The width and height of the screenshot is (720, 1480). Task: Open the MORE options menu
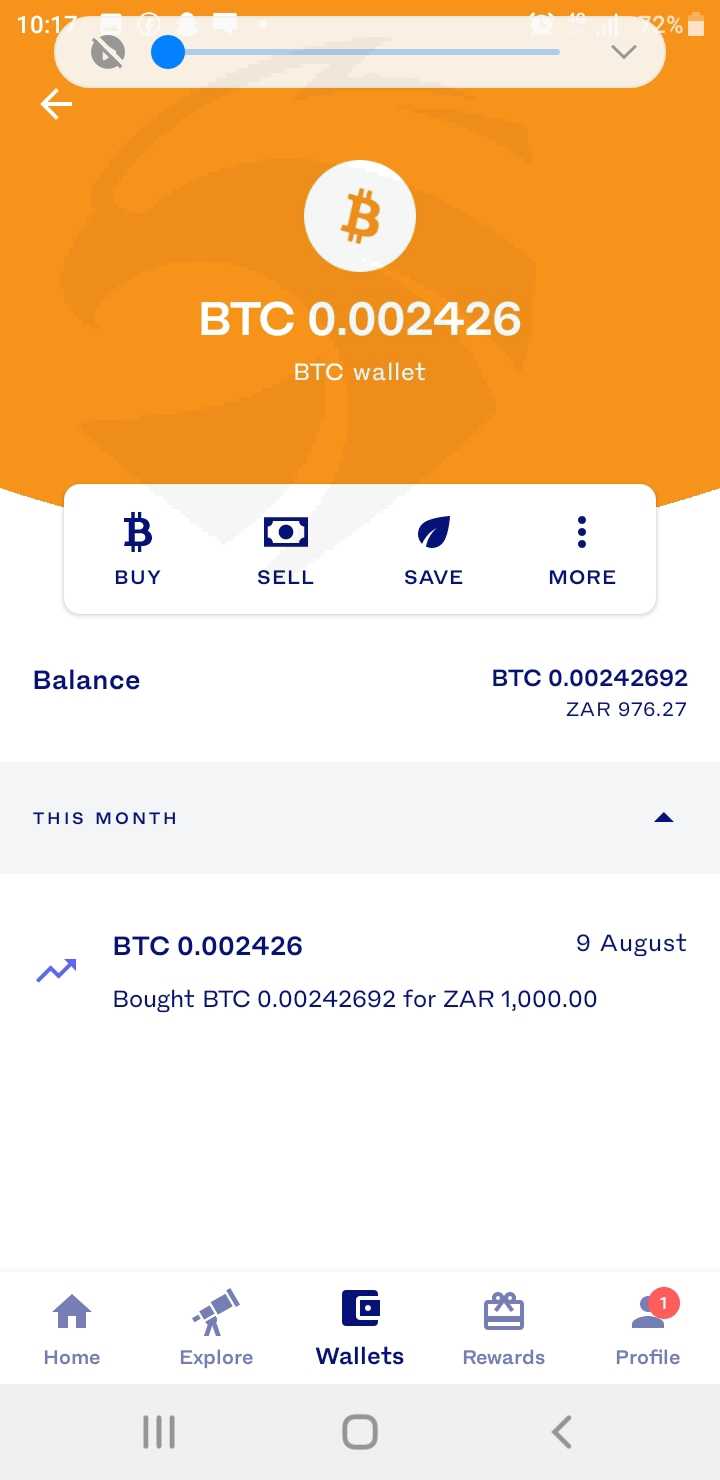(x=582, y=549)
